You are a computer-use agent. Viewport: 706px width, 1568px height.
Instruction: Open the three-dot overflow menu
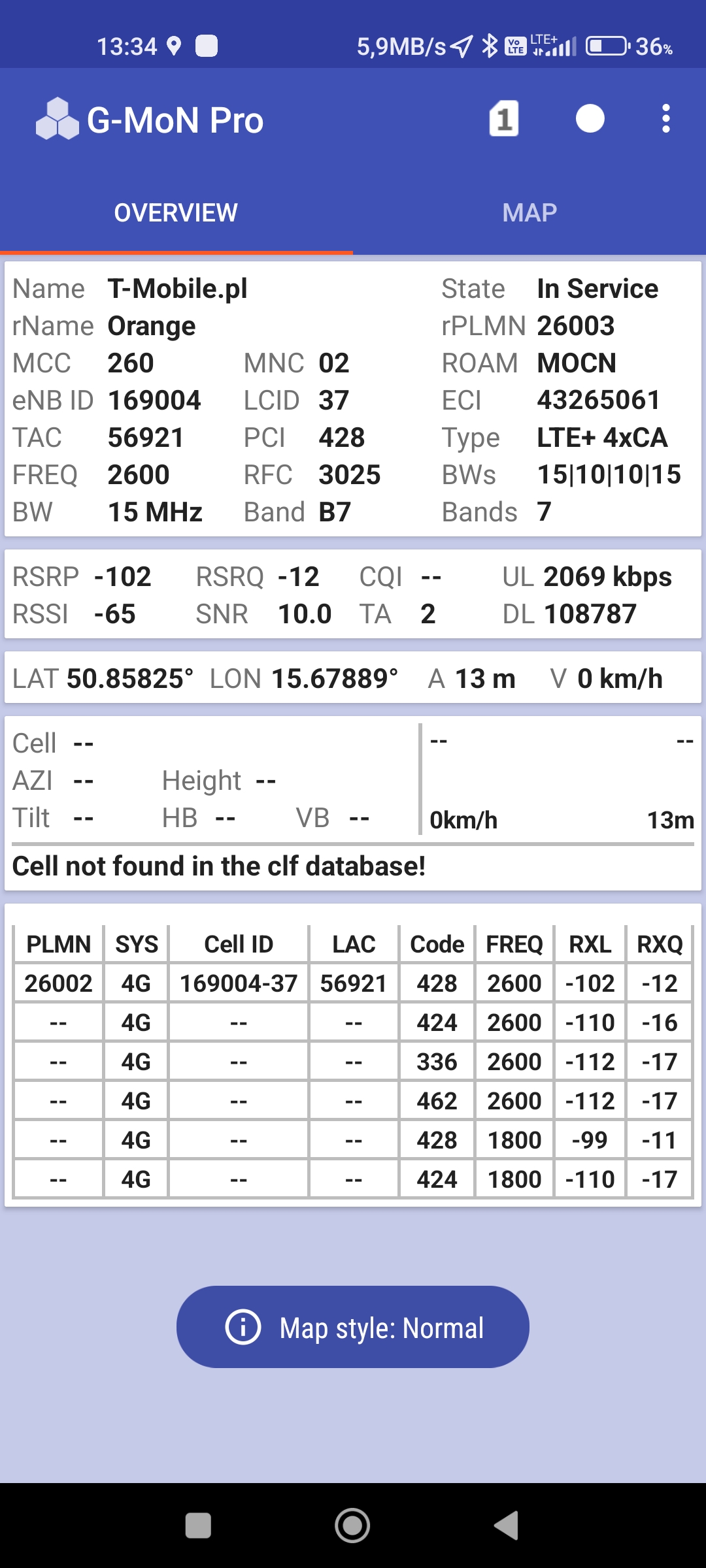pyautogui.click(x=665, y=119)
